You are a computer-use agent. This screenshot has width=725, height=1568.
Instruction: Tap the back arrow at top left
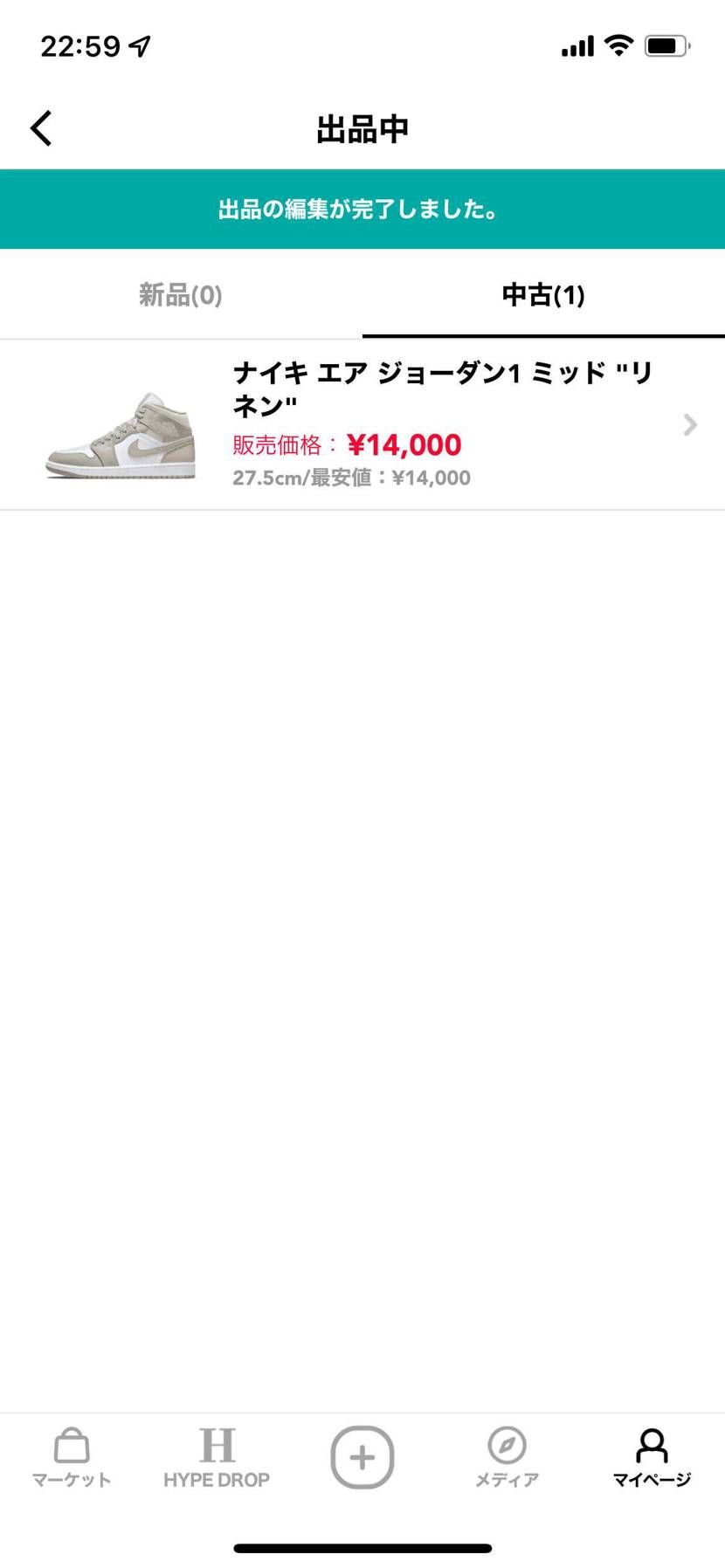tap(40, 127)
